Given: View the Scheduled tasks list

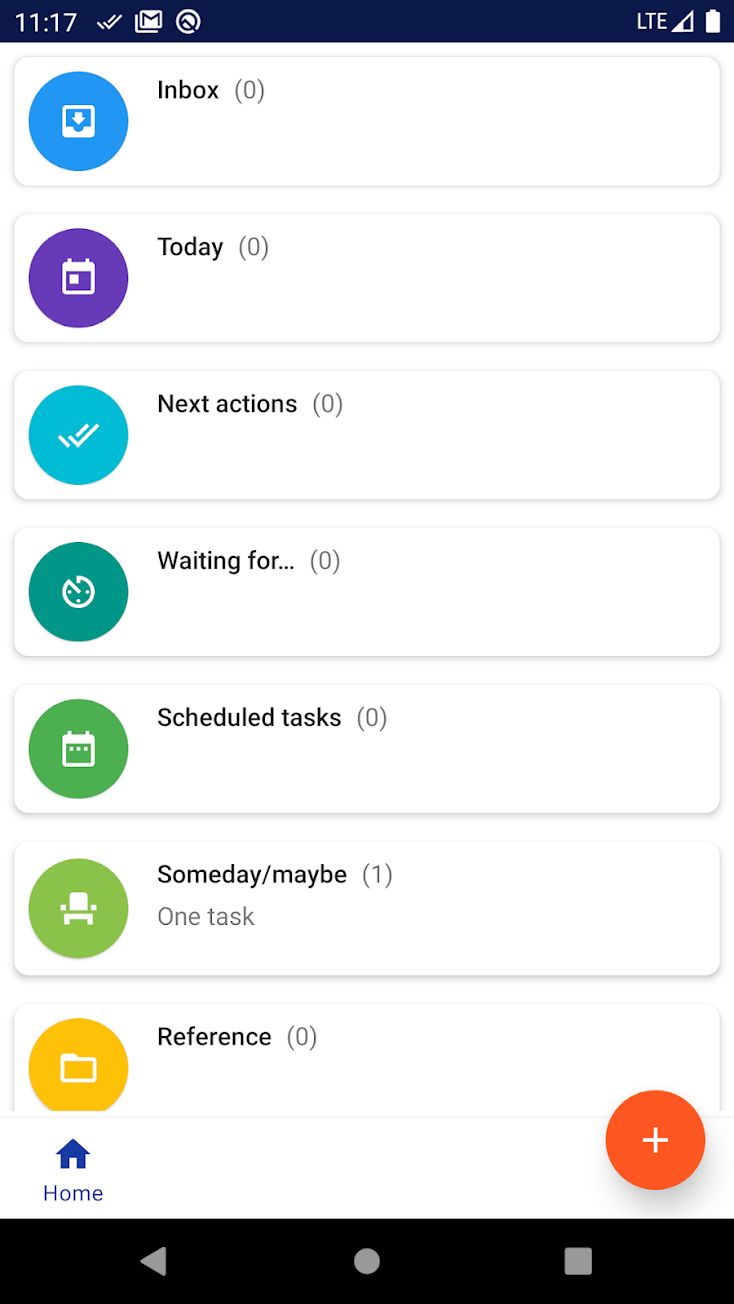Looking at the screenshot, I should click(x=366, y=748).
